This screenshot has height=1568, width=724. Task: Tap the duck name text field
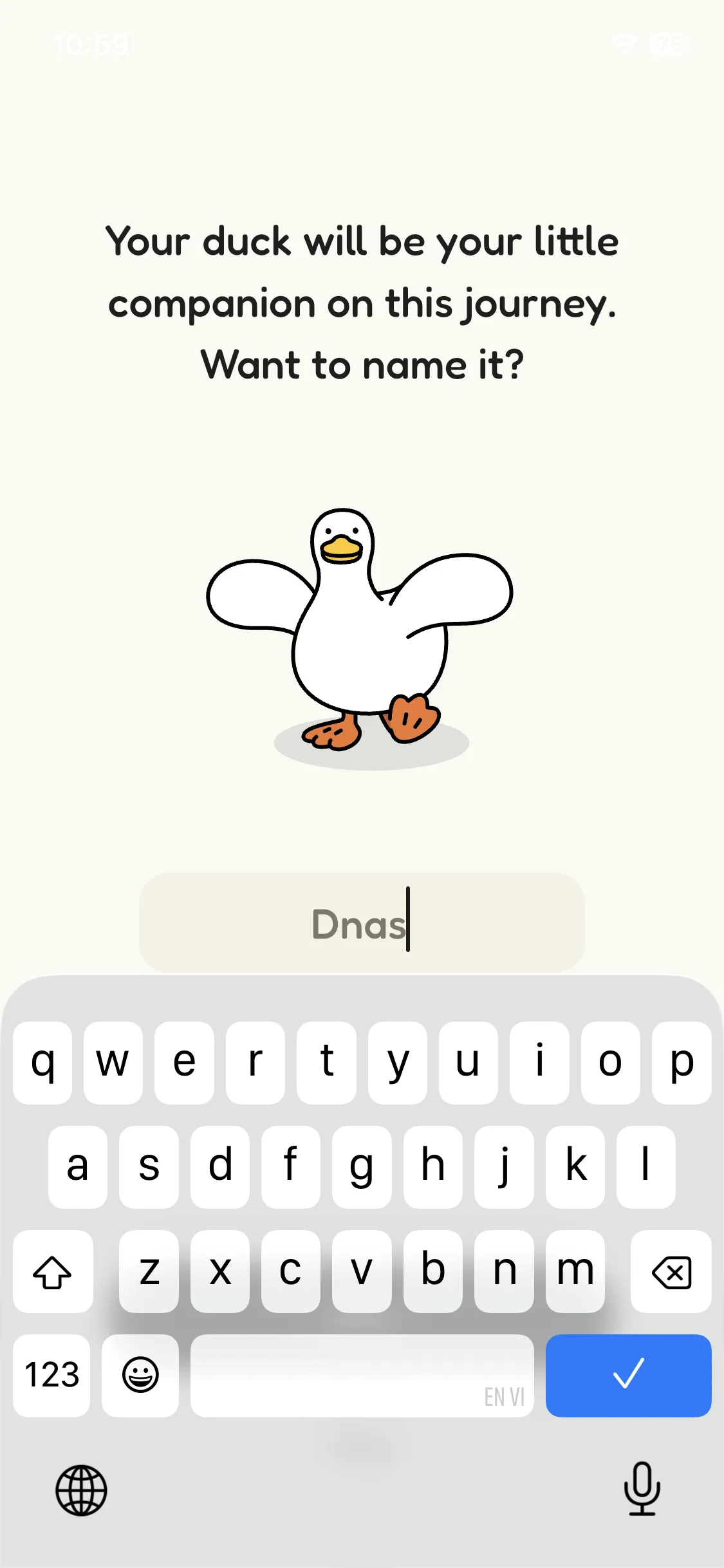[x=362, y=922]
